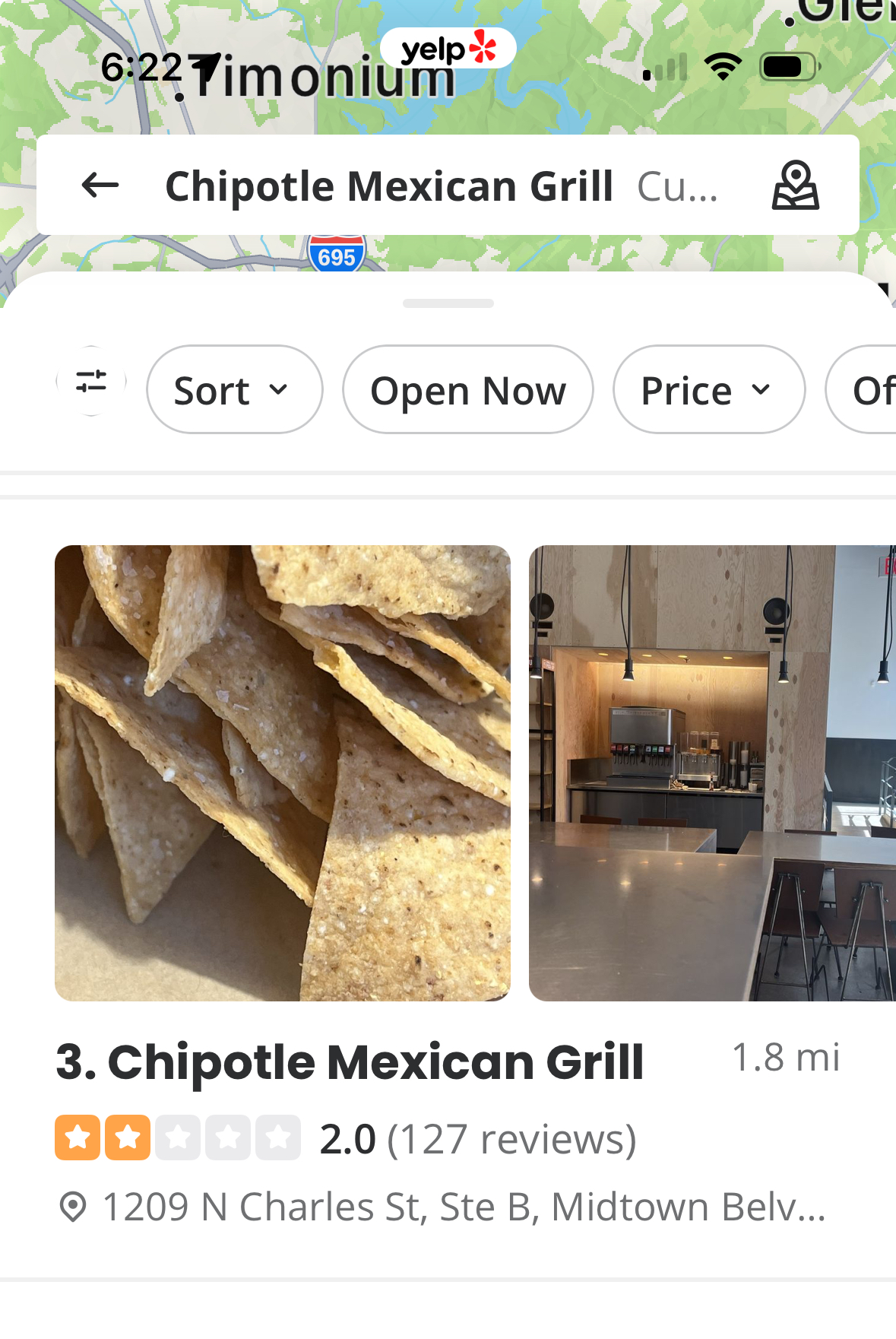896x1339 pixels.
Task: Expand the Sort dropdown
Action: pyautogui.click(x=234, y=390)
